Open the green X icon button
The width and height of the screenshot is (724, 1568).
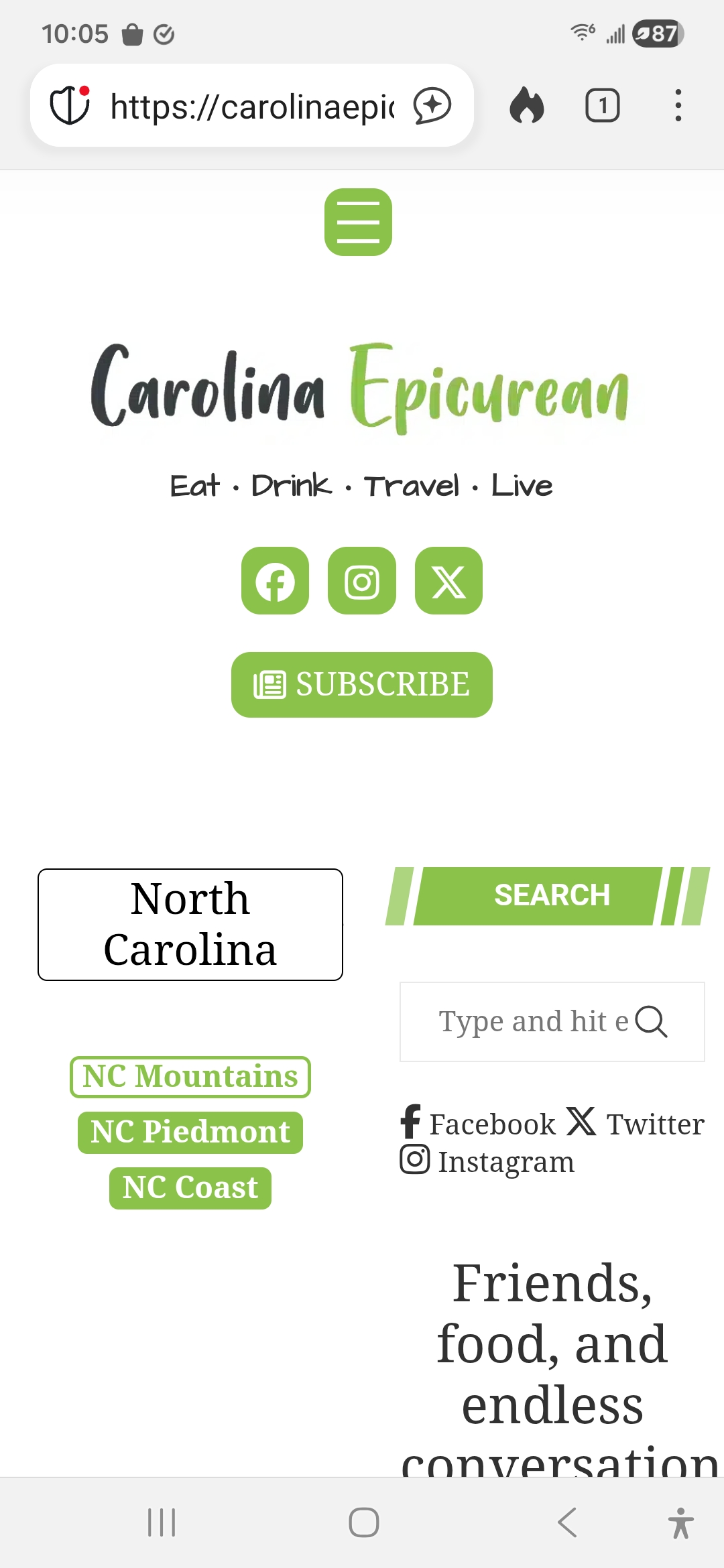tap(448, 581)
